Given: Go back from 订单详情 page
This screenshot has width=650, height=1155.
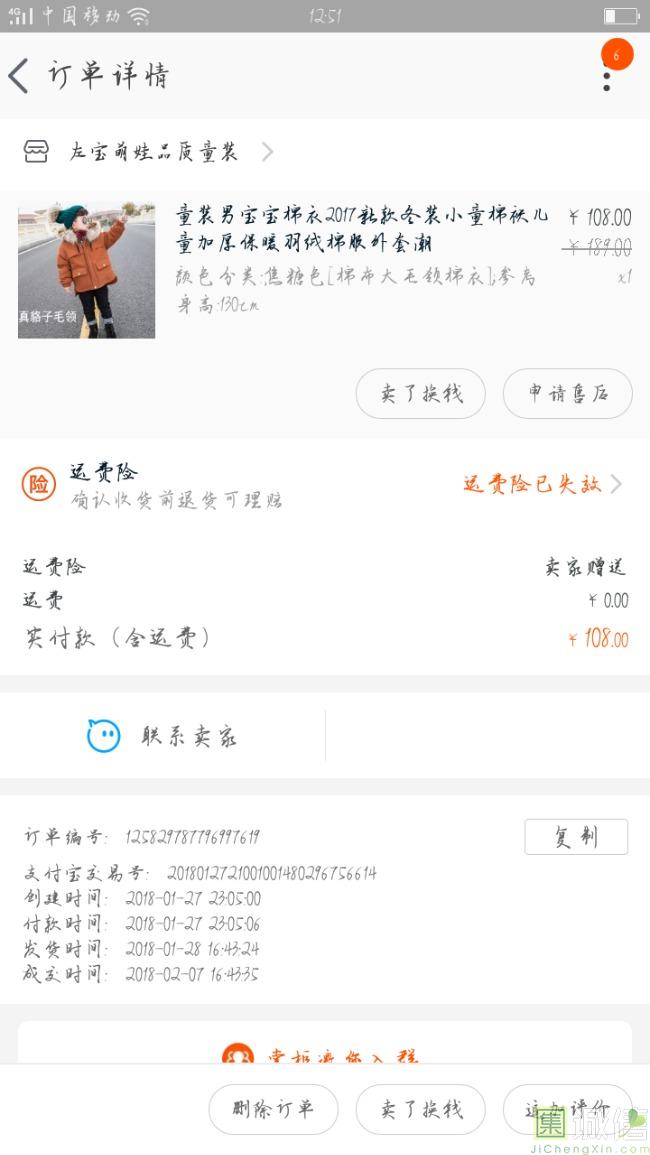Looking at the screenshot, I should [x=19, y=75].
